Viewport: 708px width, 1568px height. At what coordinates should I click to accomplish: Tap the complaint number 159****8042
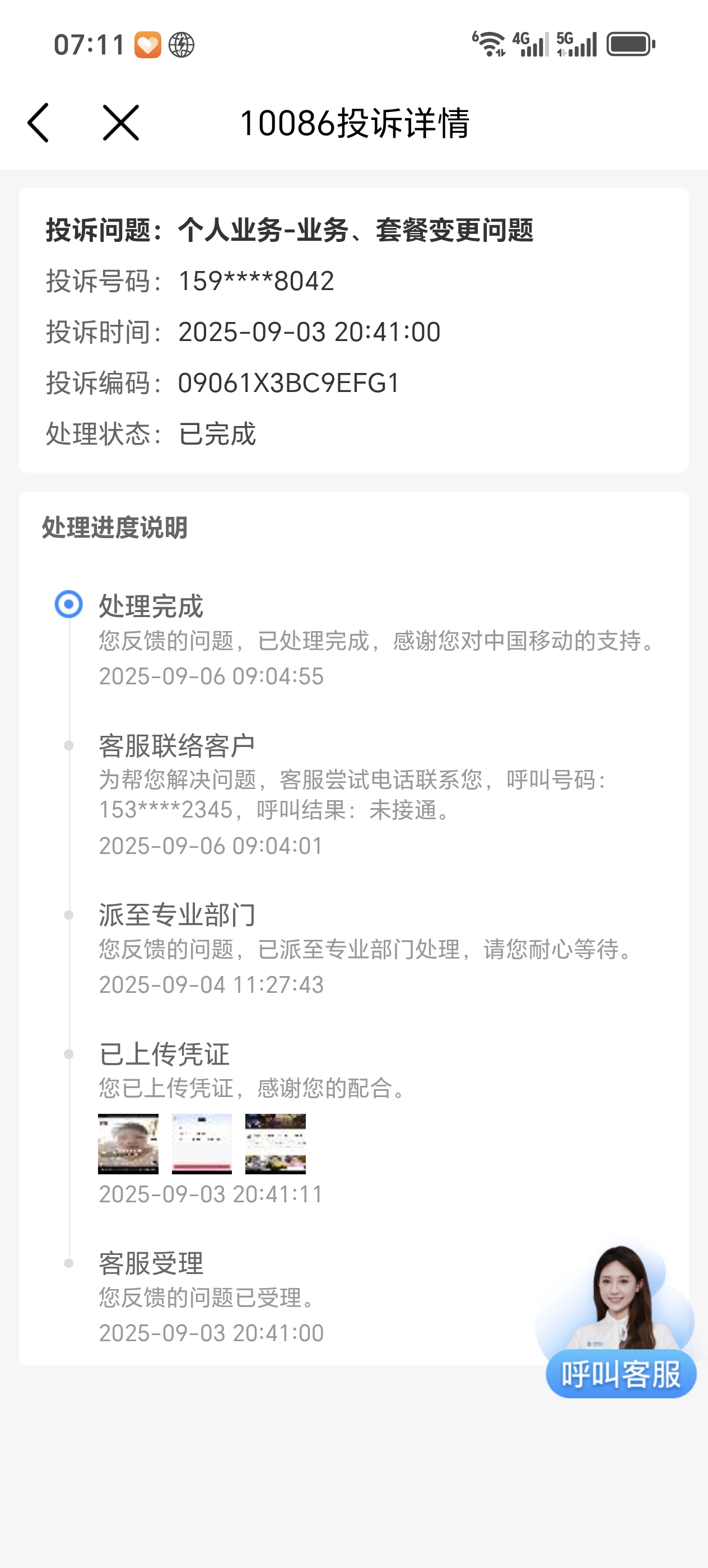pyautogui.click(x=255, y=282)
